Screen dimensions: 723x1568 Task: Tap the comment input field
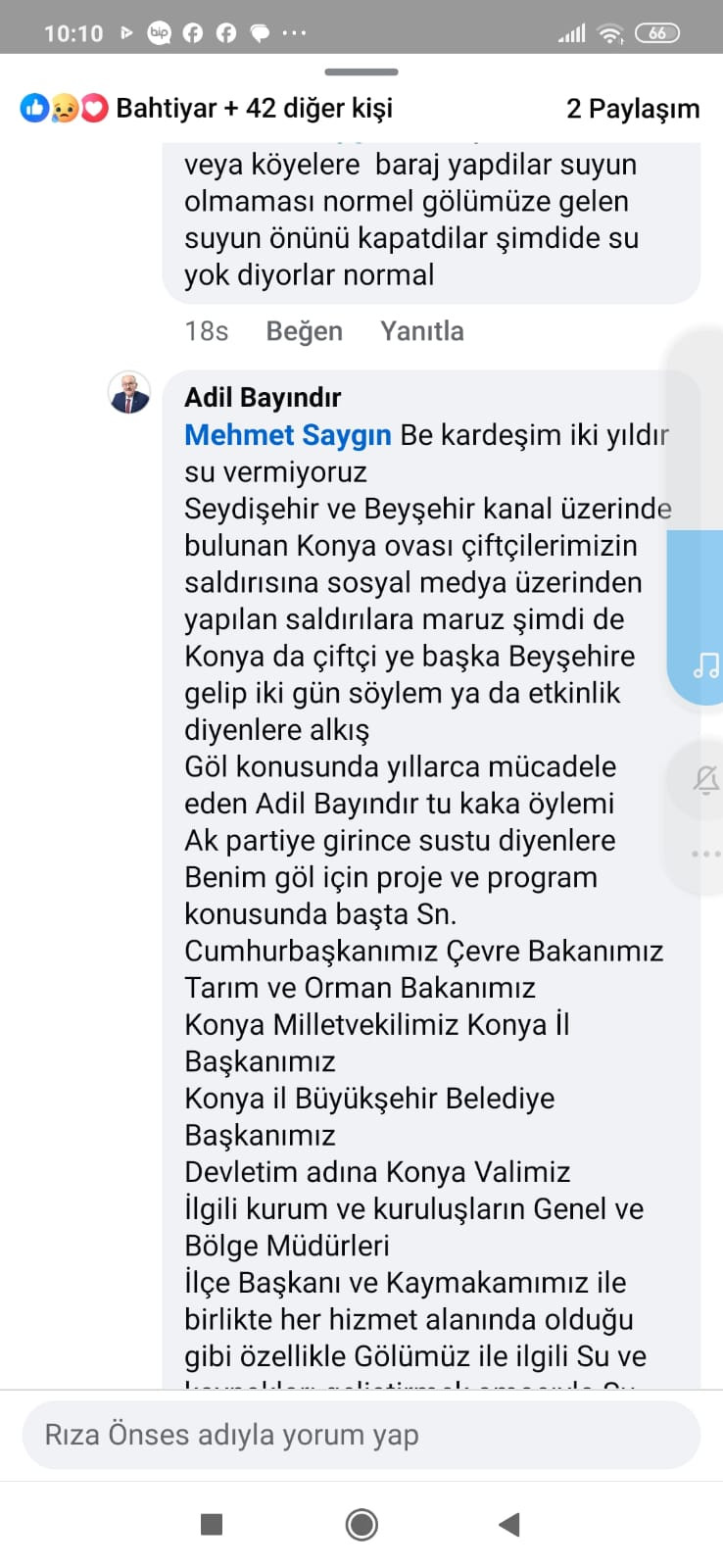[x=361, y=1435]
